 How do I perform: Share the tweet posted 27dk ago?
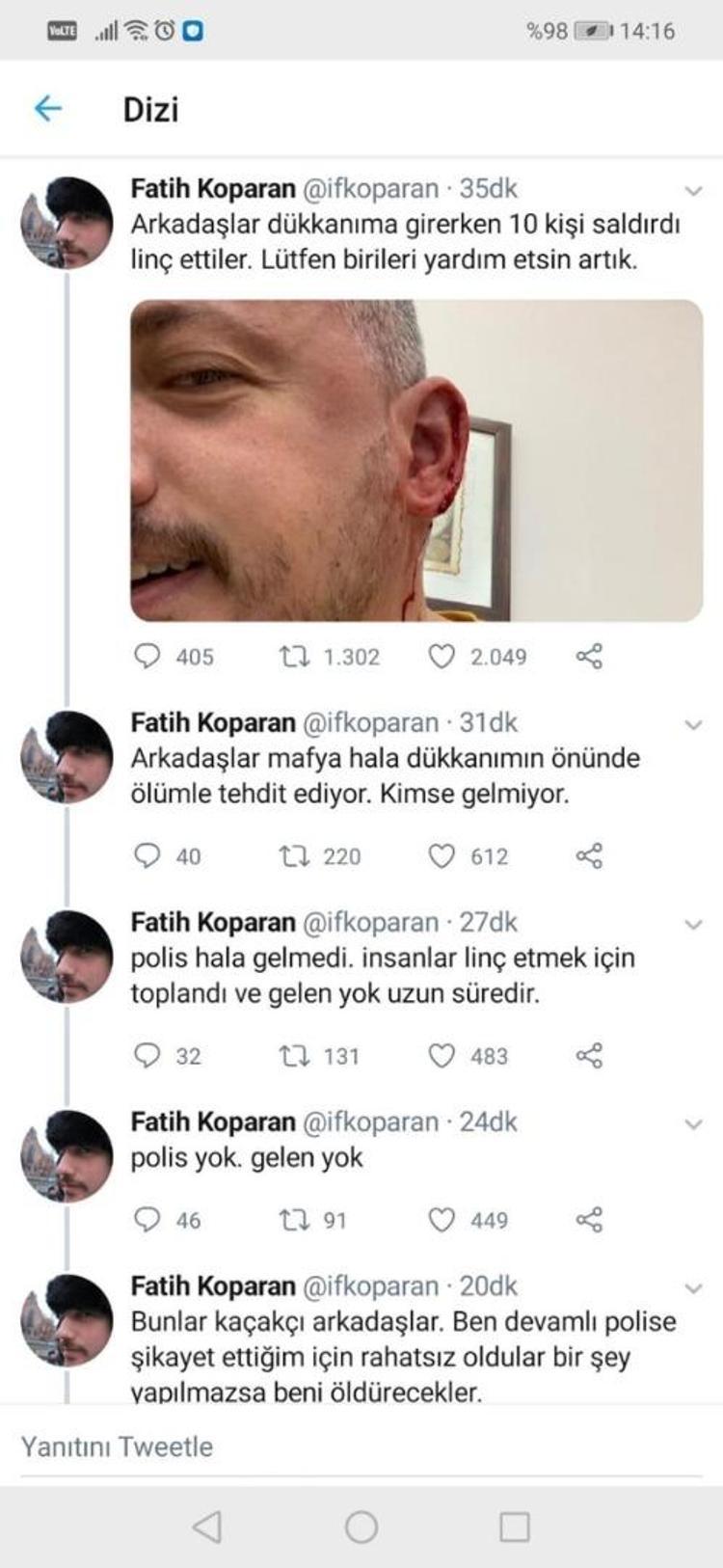(x=589, y=1056)
